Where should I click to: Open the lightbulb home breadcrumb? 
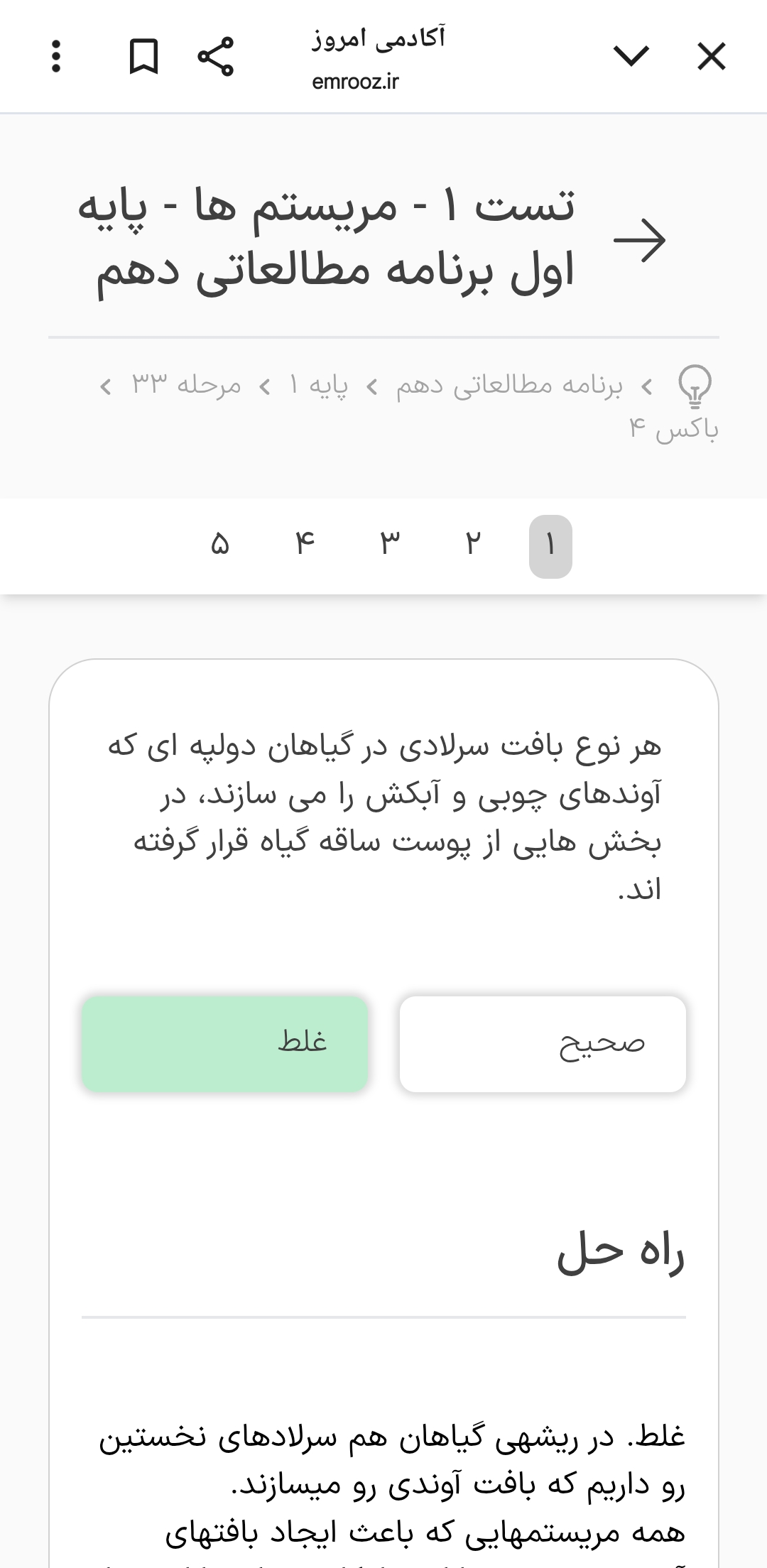click(694, 386)
